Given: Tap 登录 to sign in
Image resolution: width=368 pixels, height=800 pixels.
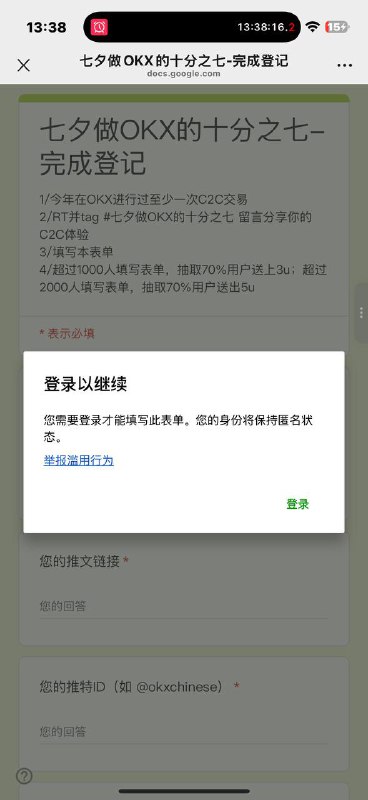Looking at the screenshot, I should (298, 504).
